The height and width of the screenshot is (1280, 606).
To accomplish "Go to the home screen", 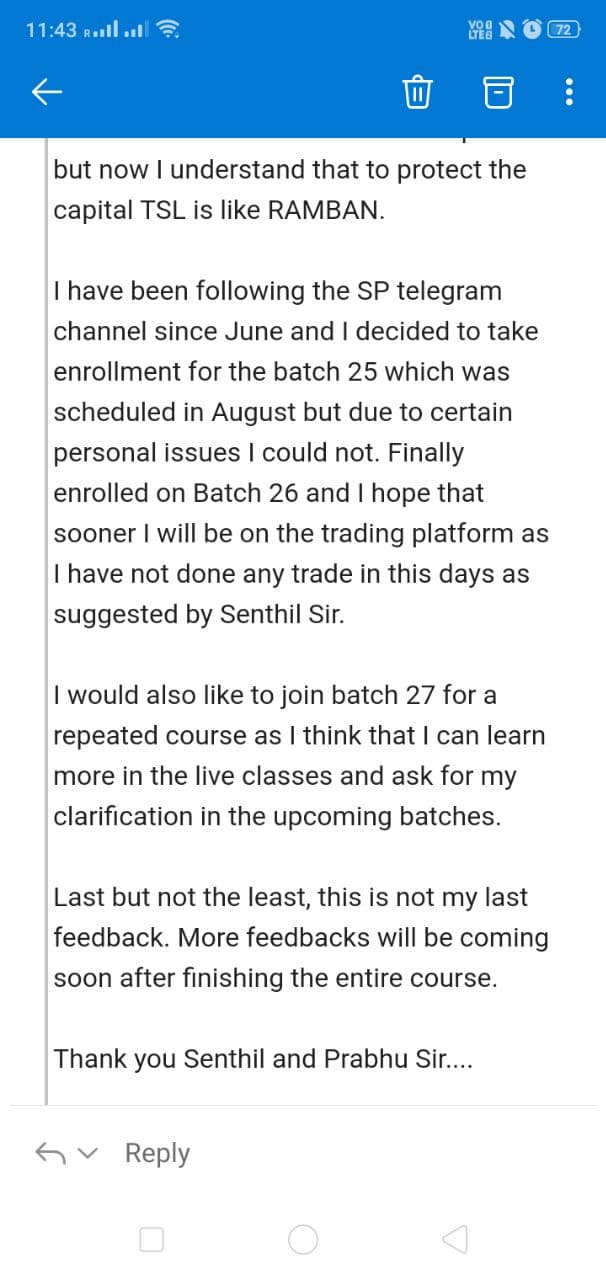I will 303,1240.
